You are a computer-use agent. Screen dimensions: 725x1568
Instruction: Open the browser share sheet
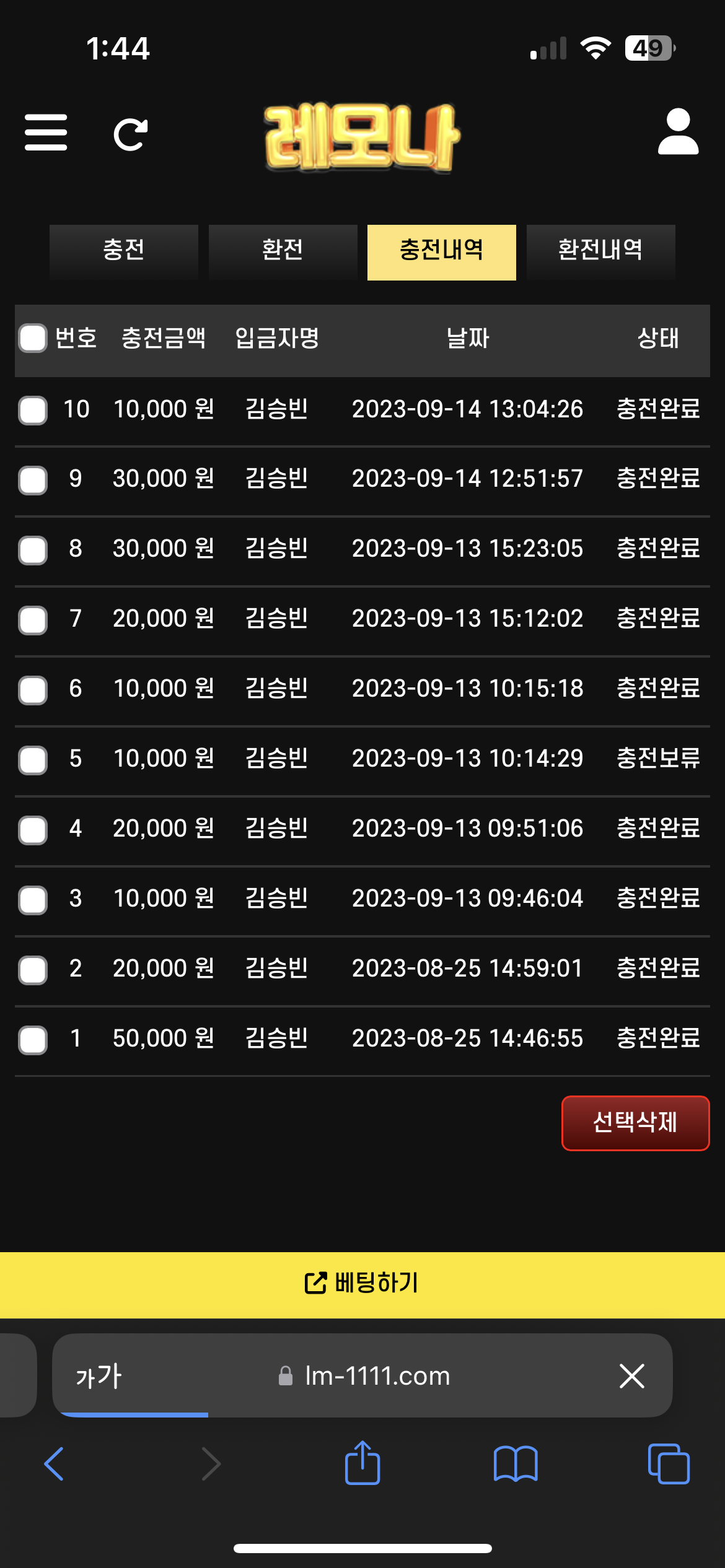(x=362, y=1462)
